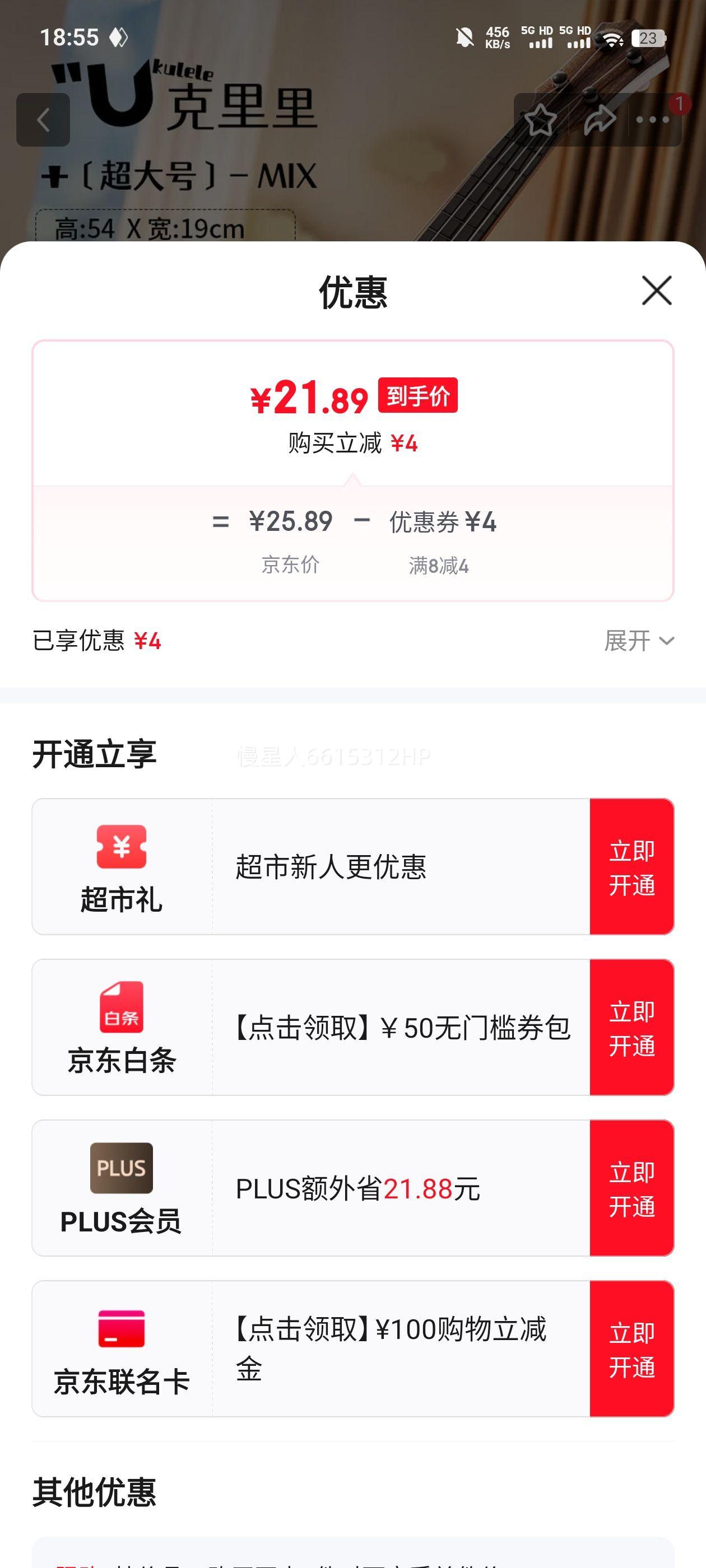Expand the 已享优惠 details with 展开

[x=639, y=640]
